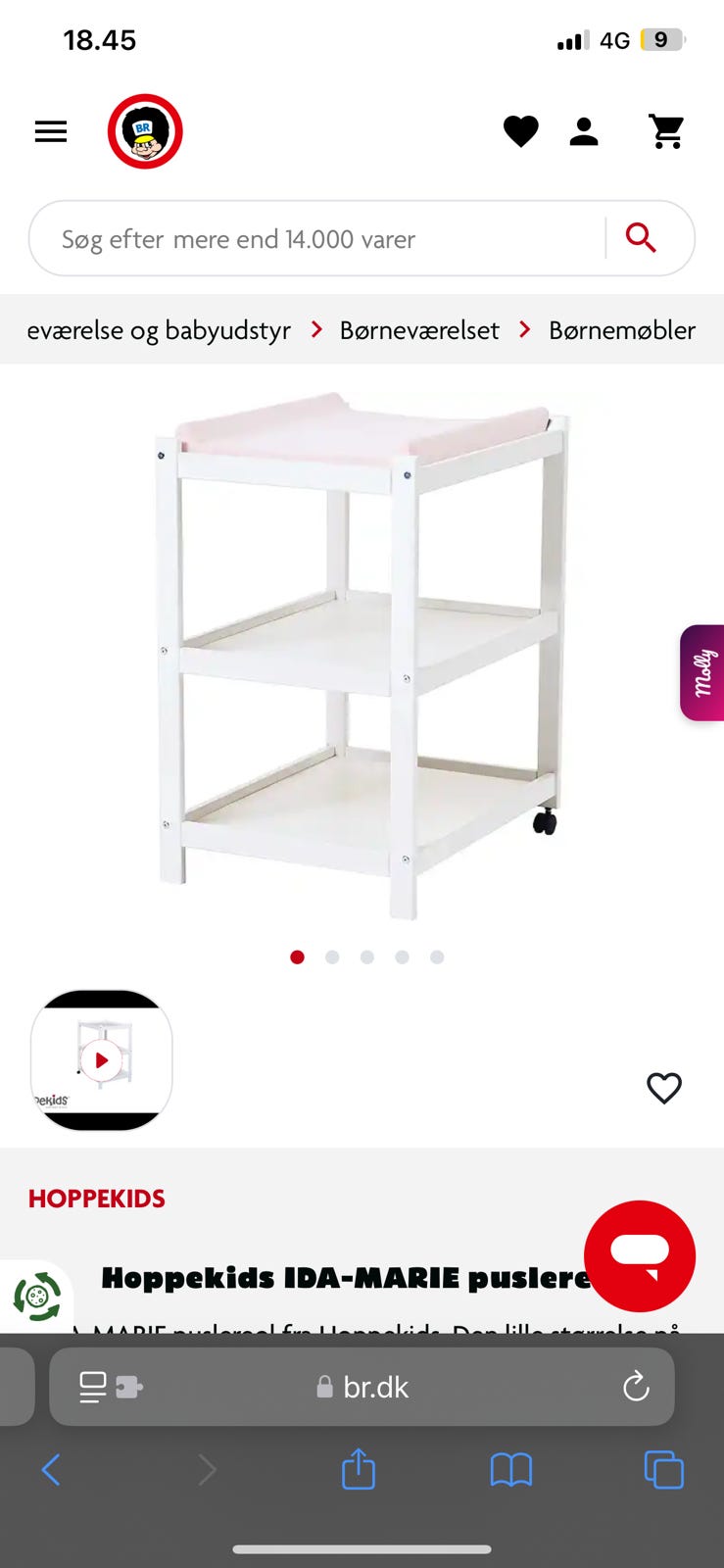Open the Molly side tab
Screen dimensions: 724x1568
pyautogui.click(x=702, y=672)
